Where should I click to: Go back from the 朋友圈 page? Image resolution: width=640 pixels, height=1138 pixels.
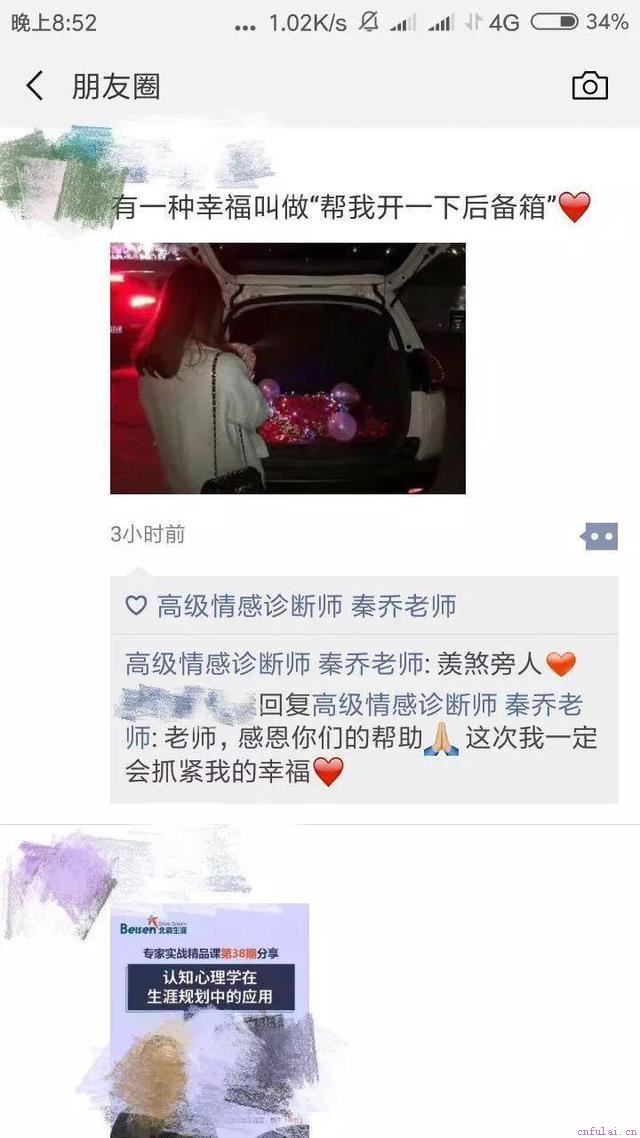coord(35,86)
